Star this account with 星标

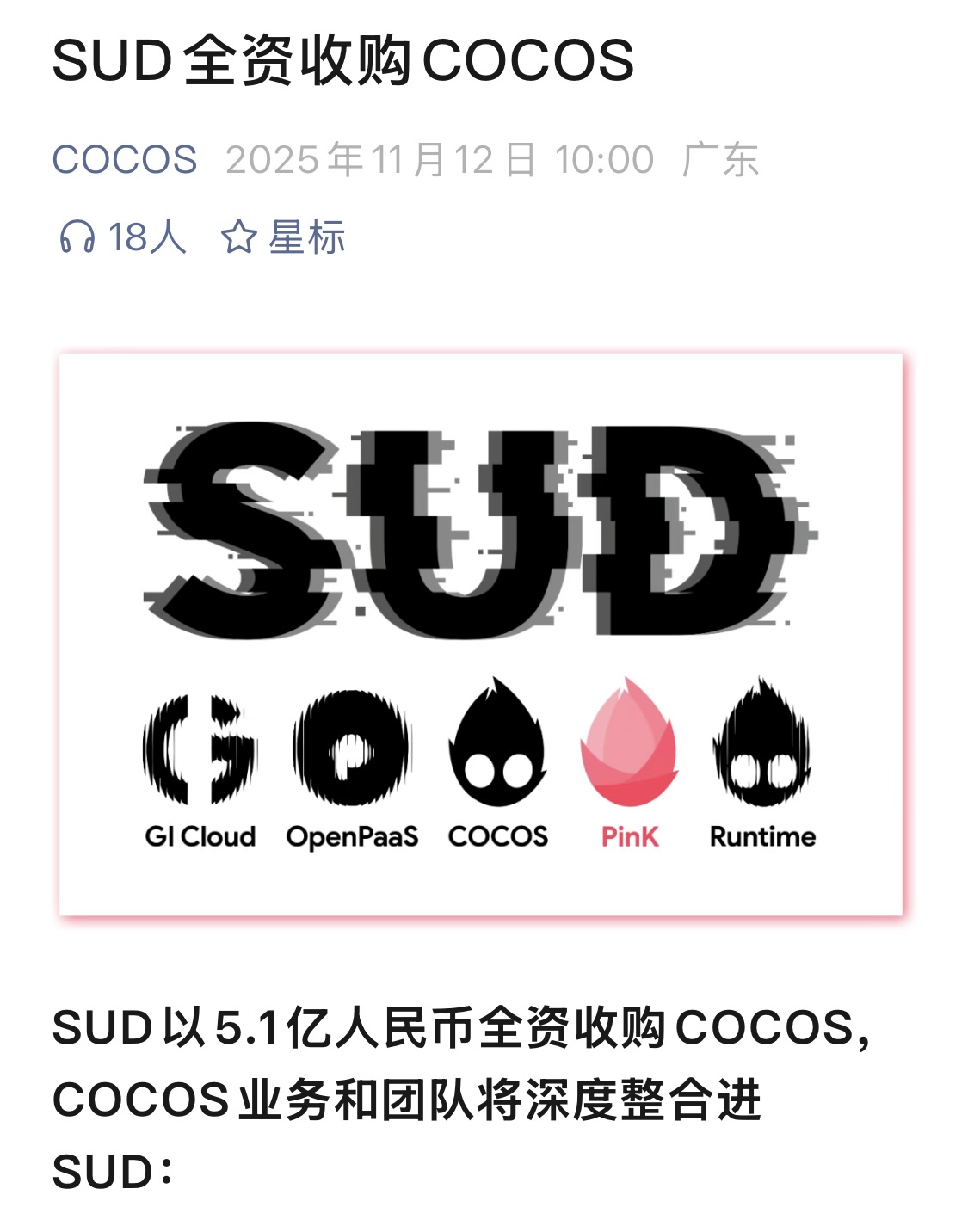click(284, 237)
